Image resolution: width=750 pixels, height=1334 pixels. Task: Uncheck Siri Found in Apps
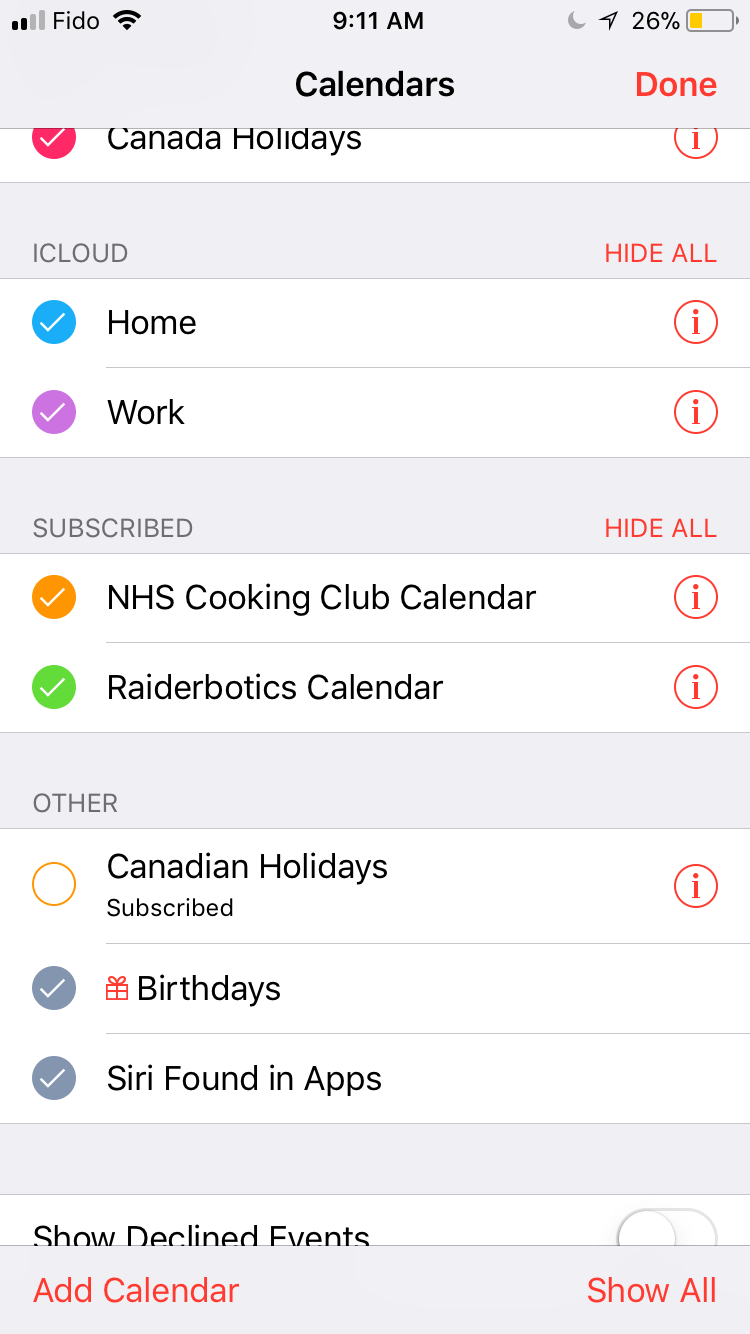(x=54, y=1078)
